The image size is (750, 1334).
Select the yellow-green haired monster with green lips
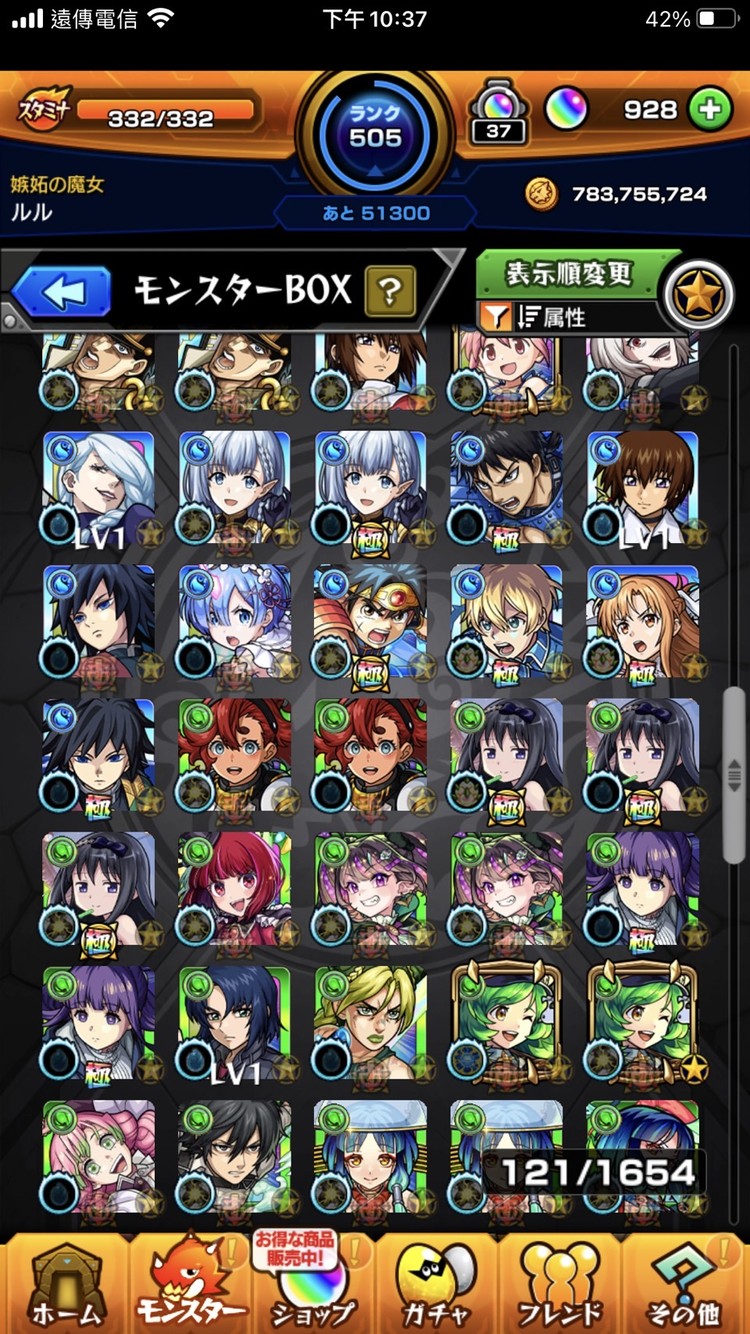coord(371,1020)
